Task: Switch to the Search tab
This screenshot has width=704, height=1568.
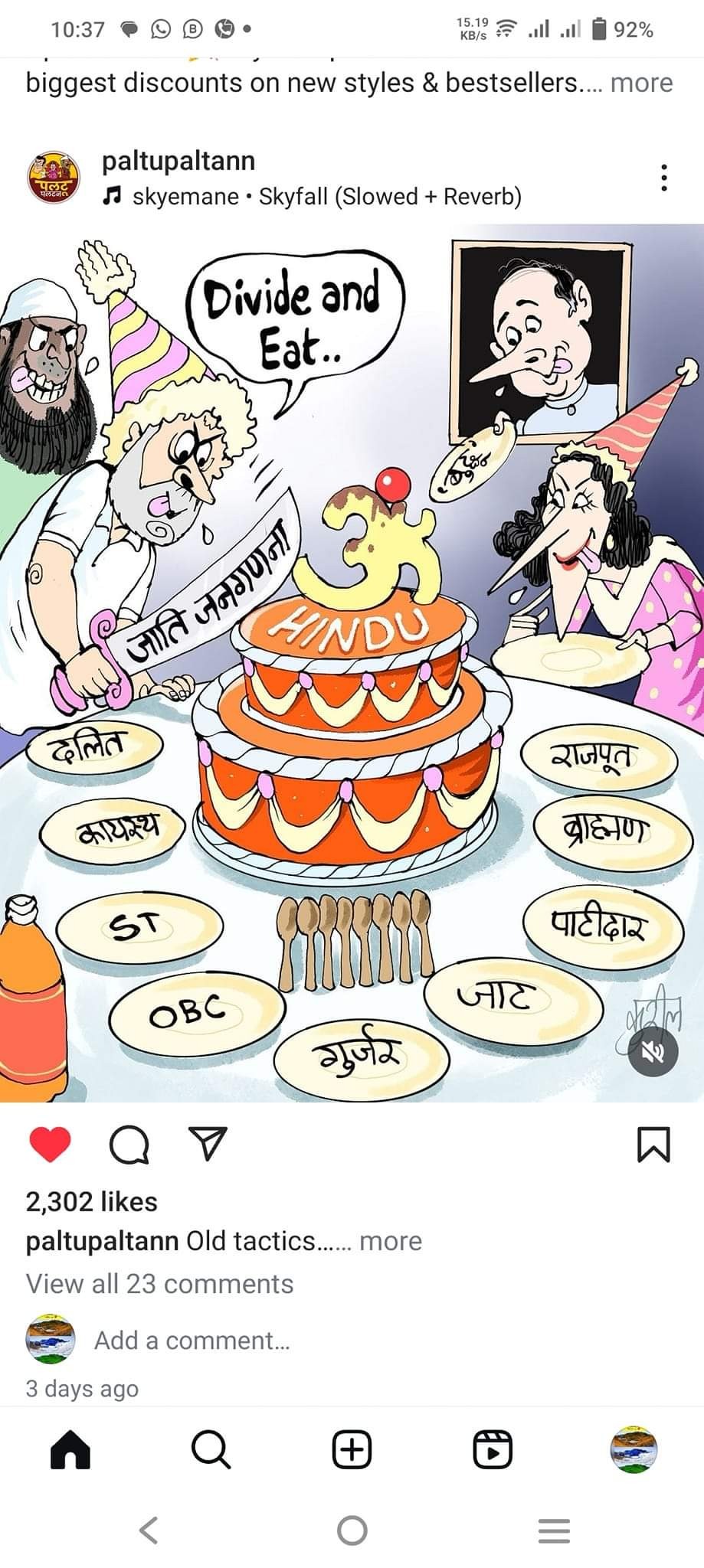Action: [x=211, y=1449]
